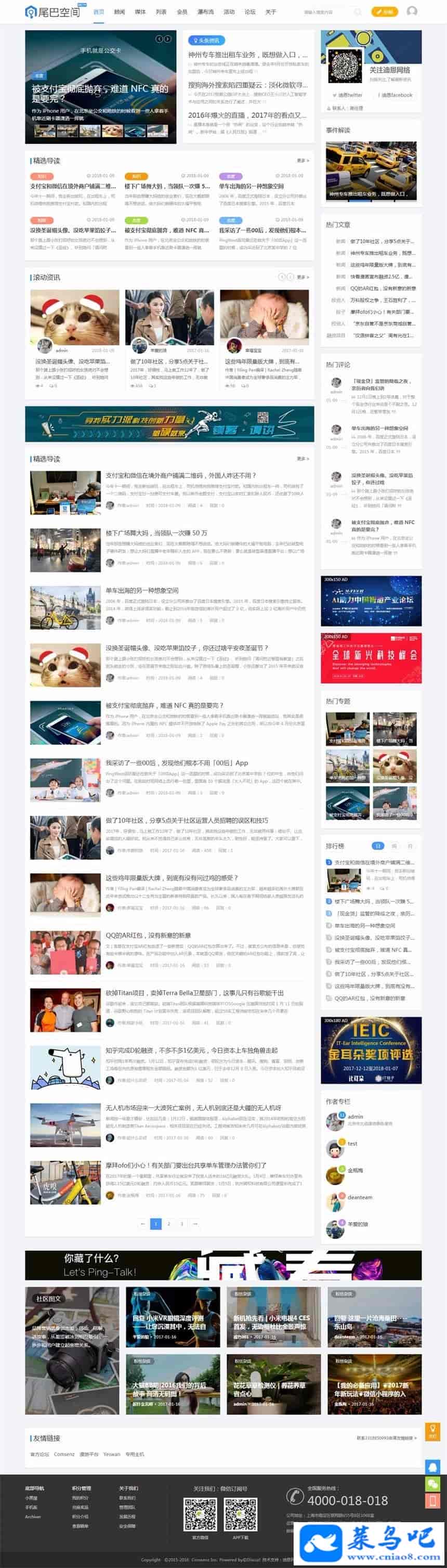The image size is (447, 1568).
Task: Open 更多 beside the 滚动资讯 section
Action: click(x=303, y=277)
